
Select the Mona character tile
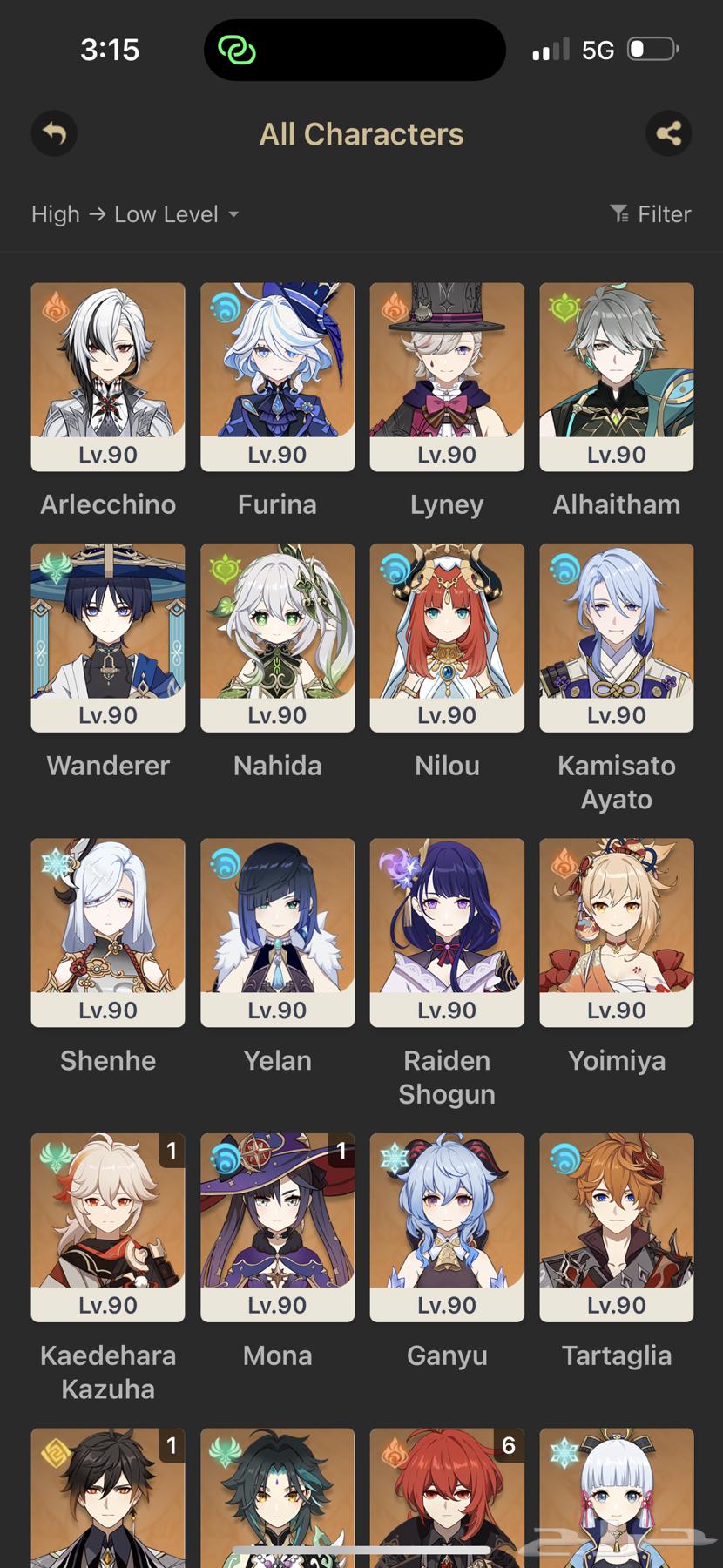(277, 1227)
